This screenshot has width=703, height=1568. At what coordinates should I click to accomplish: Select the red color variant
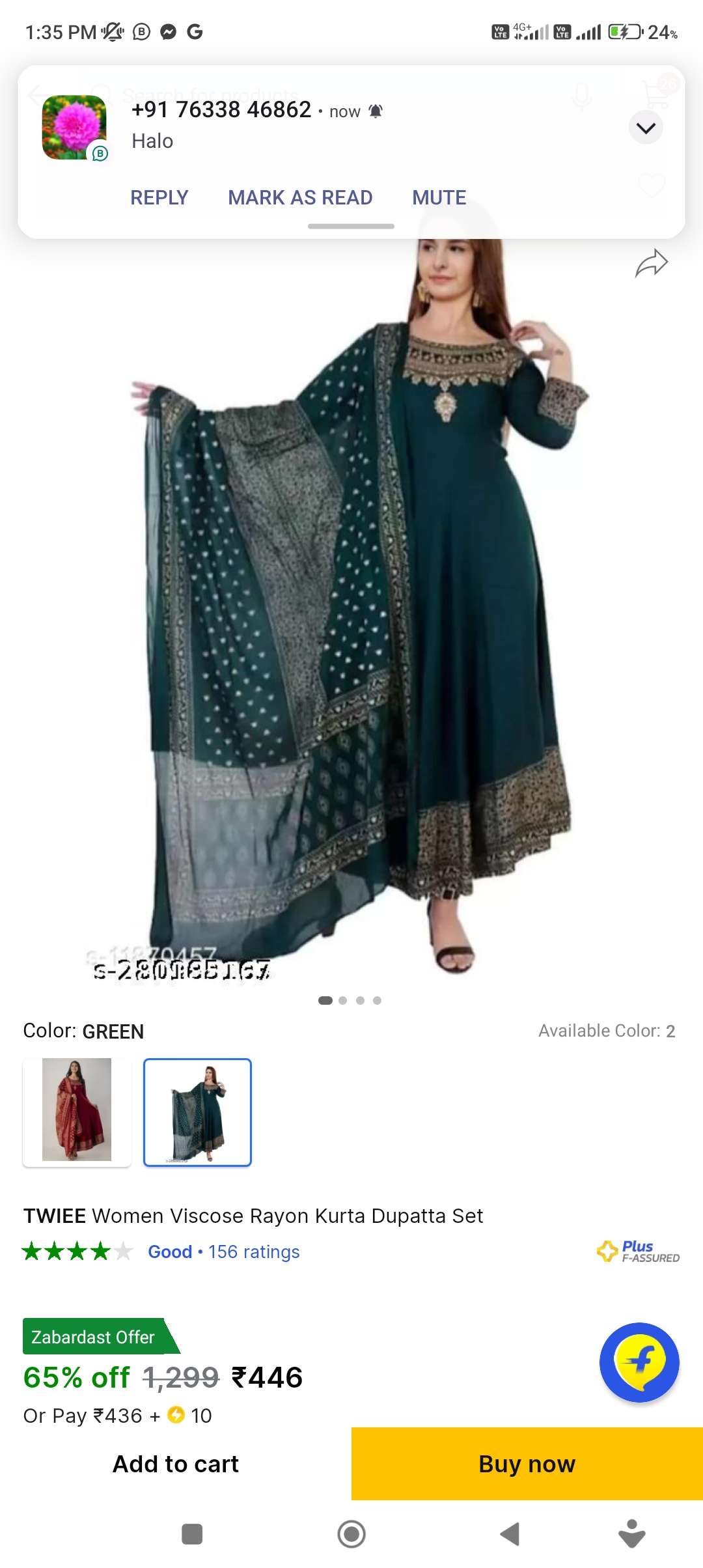tap(77, 1112)
